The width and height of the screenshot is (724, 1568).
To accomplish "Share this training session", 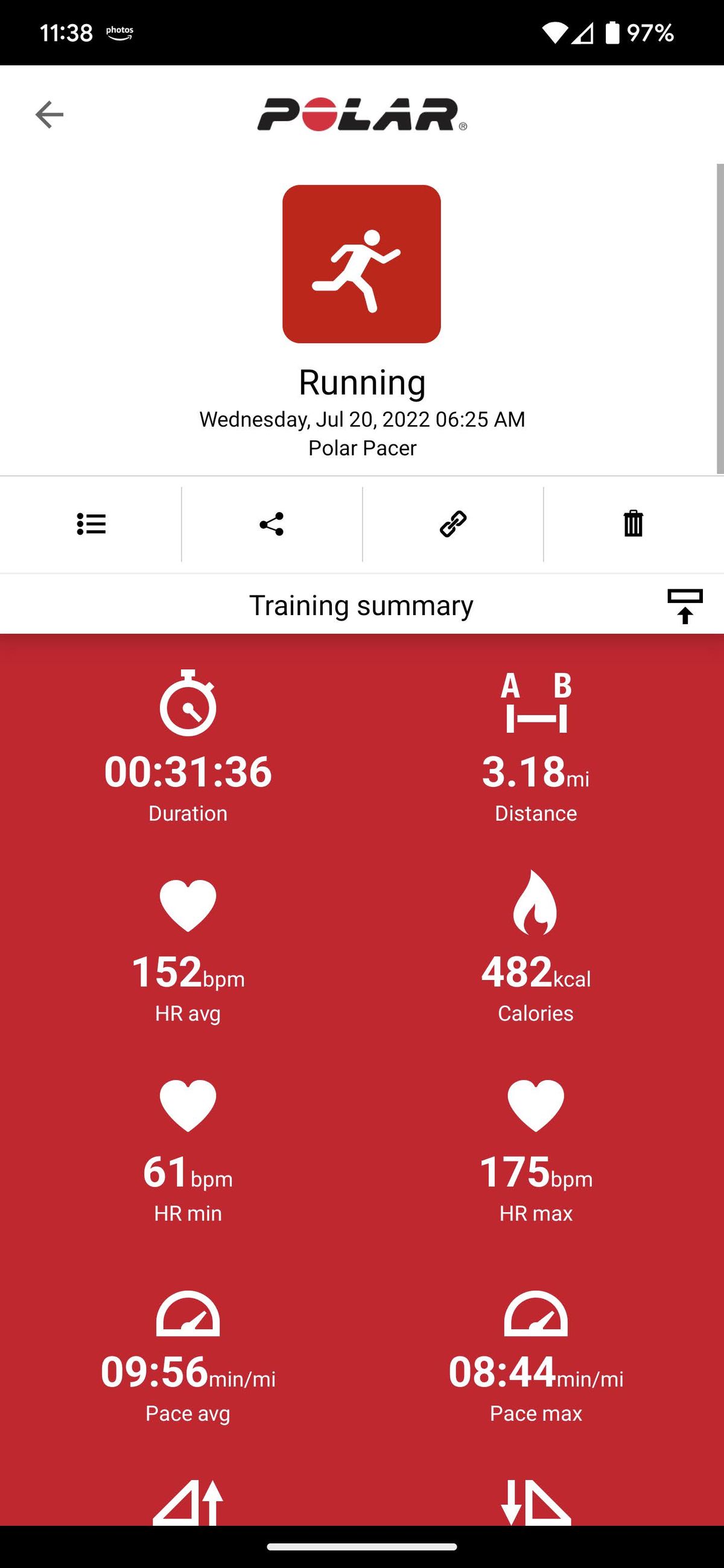I will coord(271,524).
